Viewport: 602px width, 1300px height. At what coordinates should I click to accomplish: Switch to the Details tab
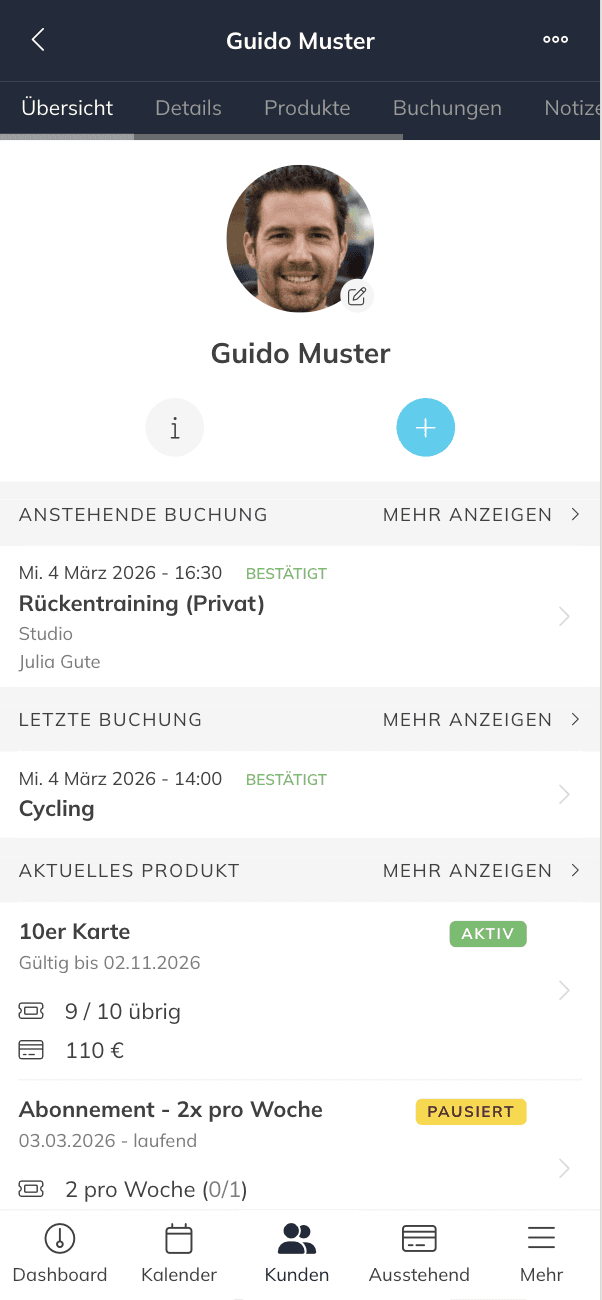188,108
